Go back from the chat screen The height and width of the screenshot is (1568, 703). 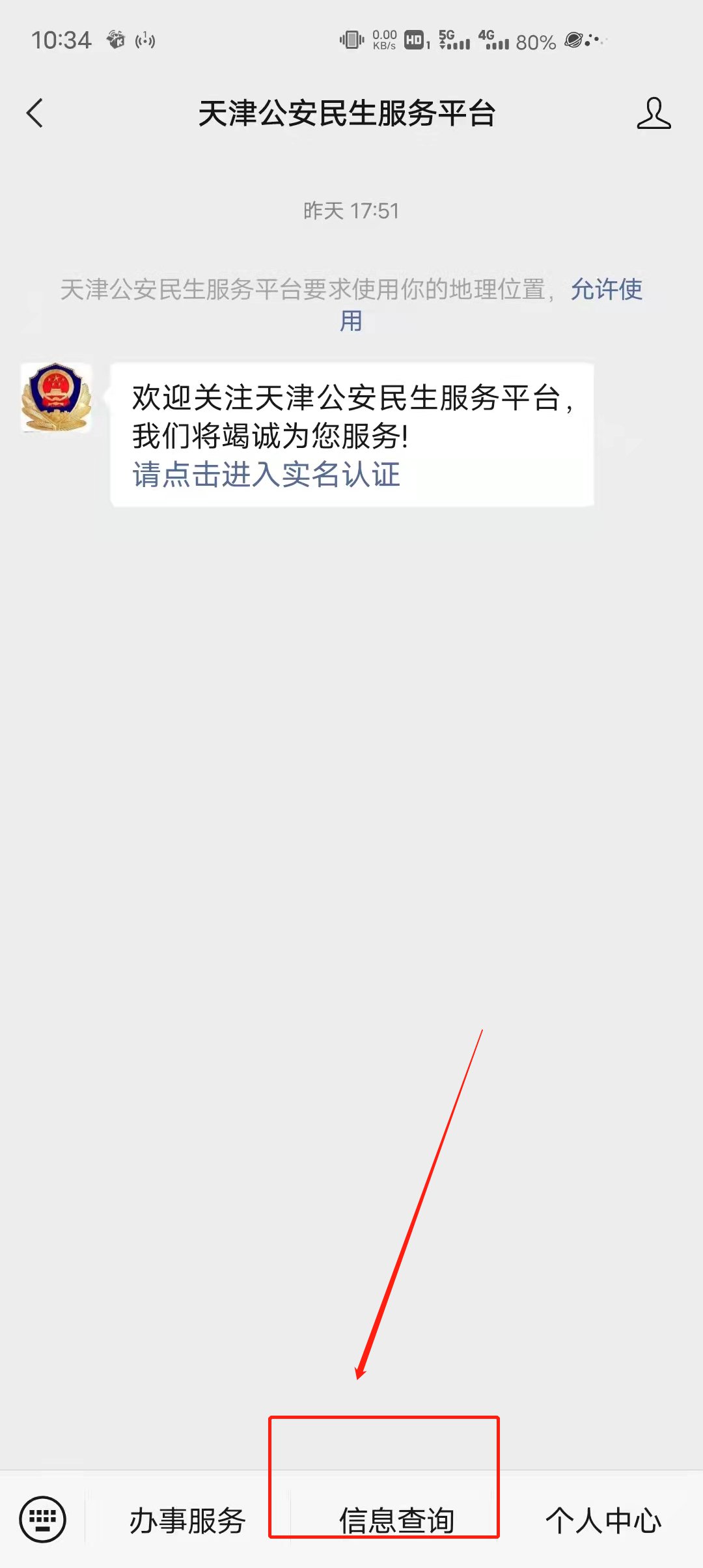[x=35, y=113]
